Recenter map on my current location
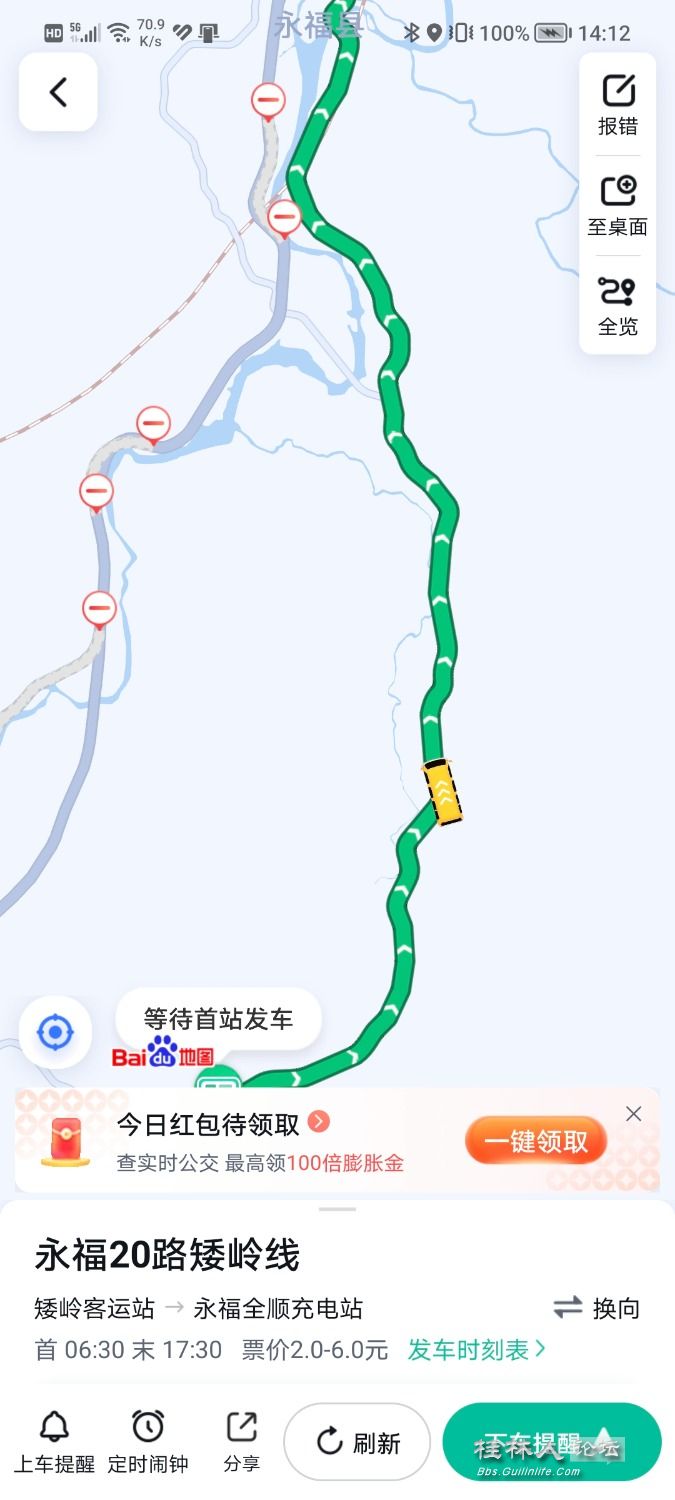The image size is (675, 1500). pyautogui.click(x=55, y=1032)
